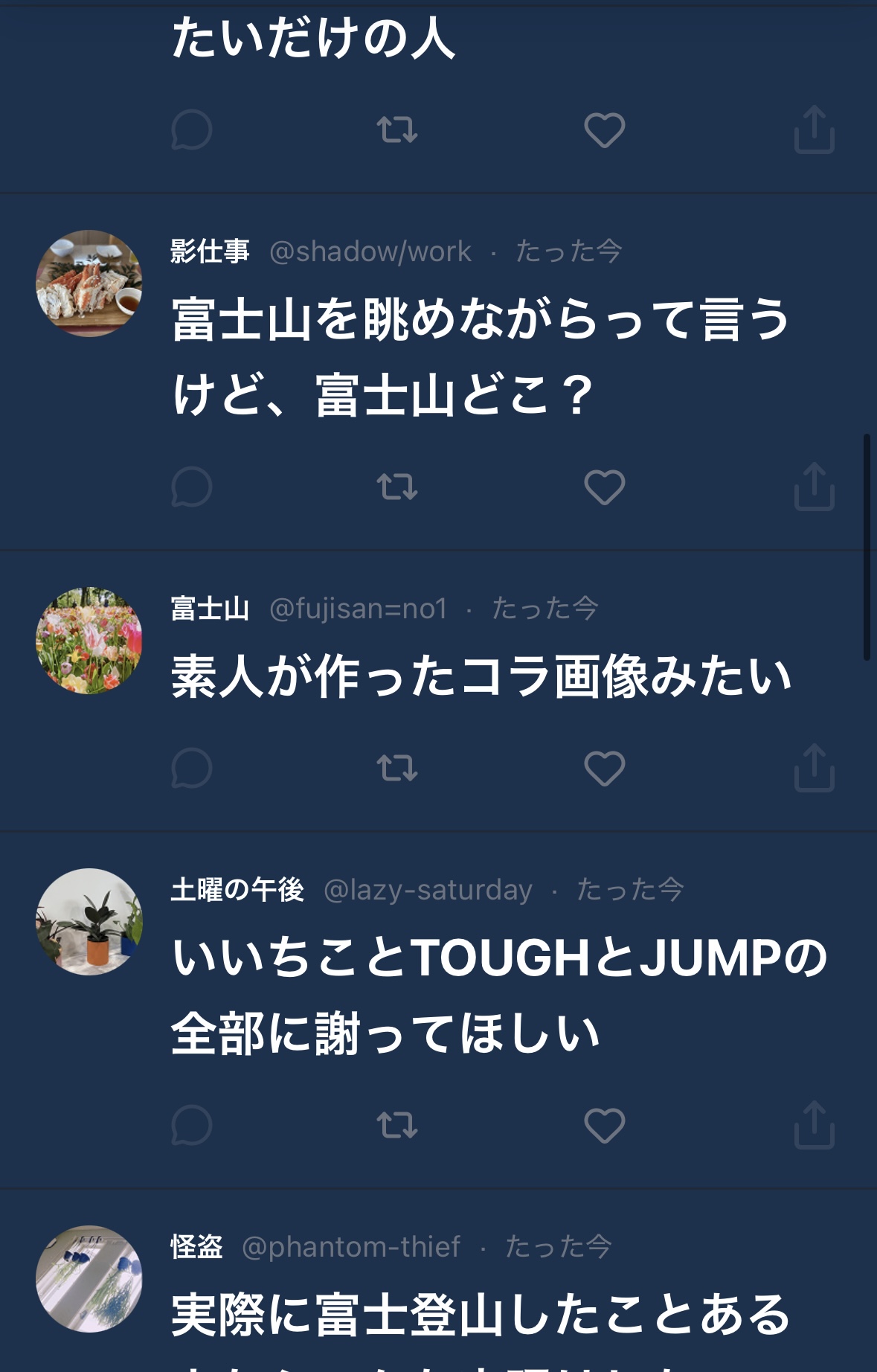
Task: Like the post by @lazy-saturday
Action: (x=604, y=1125)
